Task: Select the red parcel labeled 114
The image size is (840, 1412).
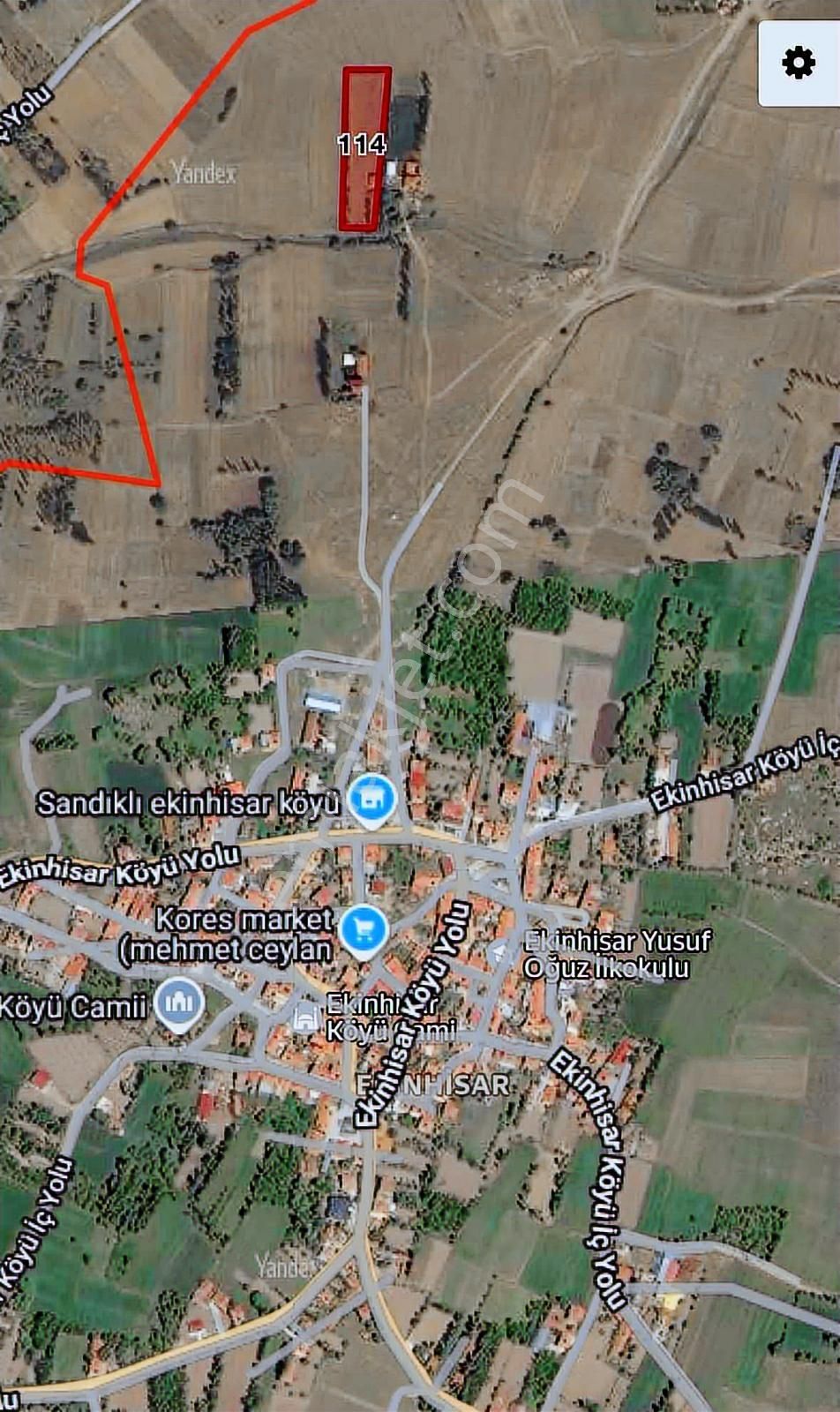Action: pyautogui.click(x=364, y=147)
